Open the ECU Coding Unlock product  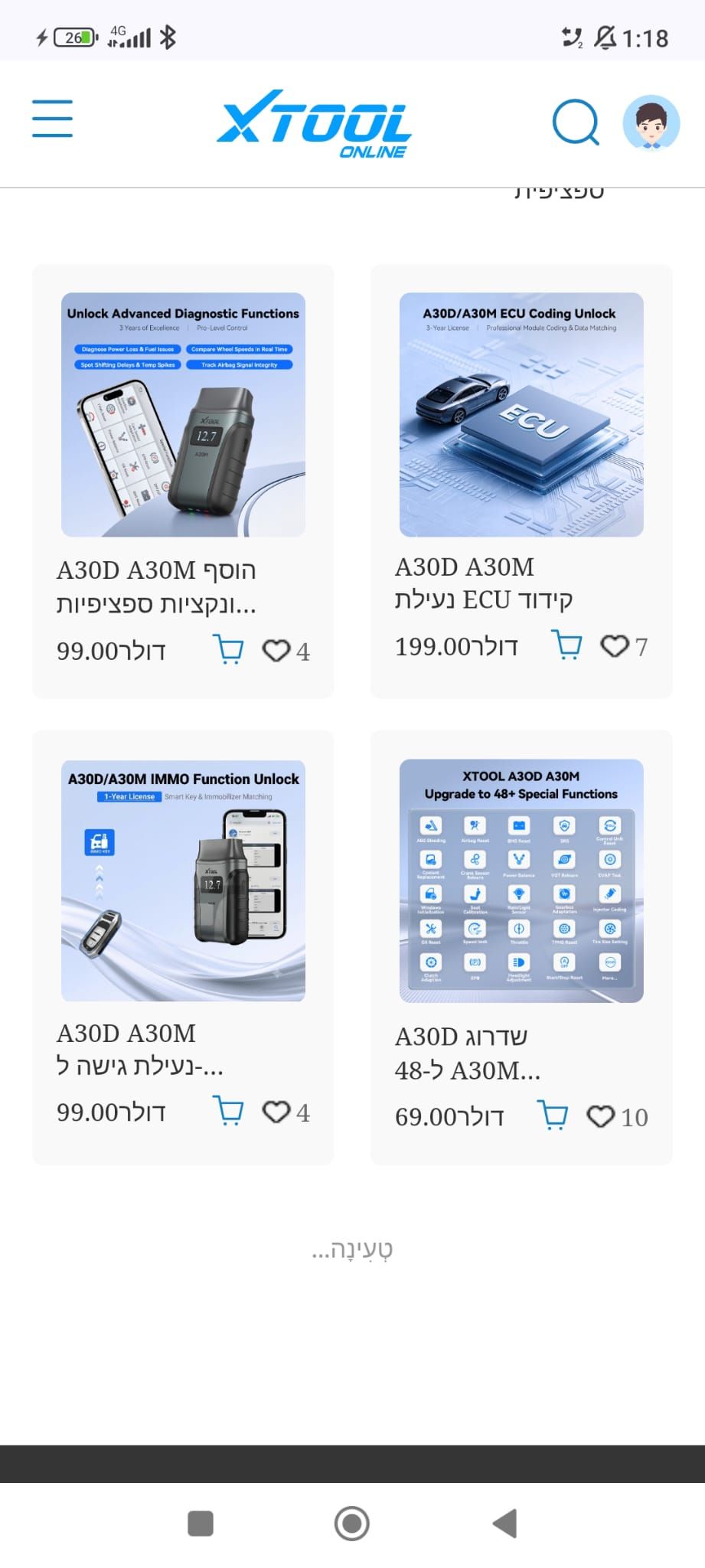tap(521, 415)
